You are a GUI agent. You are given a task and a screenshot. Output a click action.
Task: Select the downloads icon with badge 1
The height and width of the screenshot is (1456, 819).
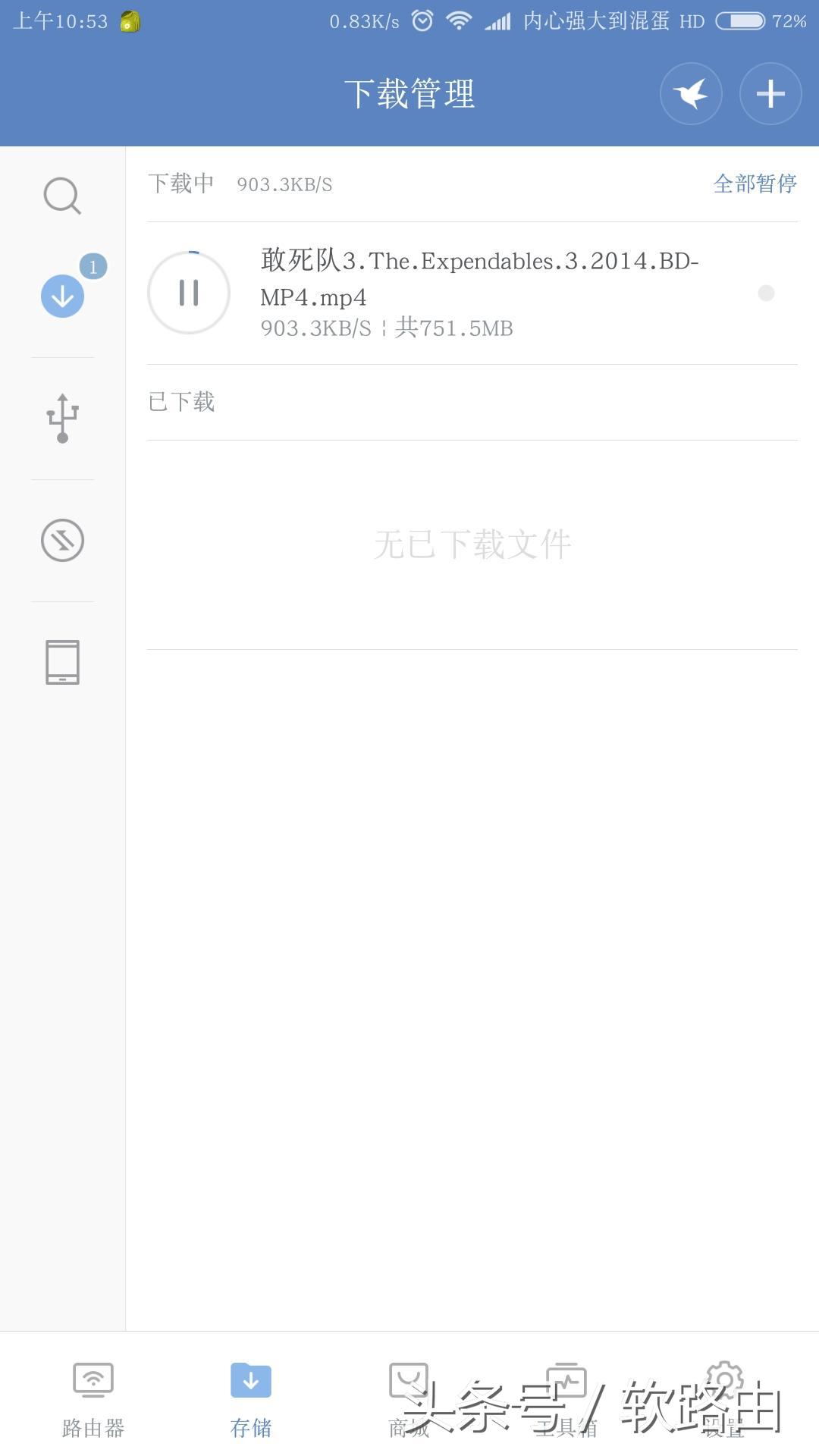tap(61, 296)
